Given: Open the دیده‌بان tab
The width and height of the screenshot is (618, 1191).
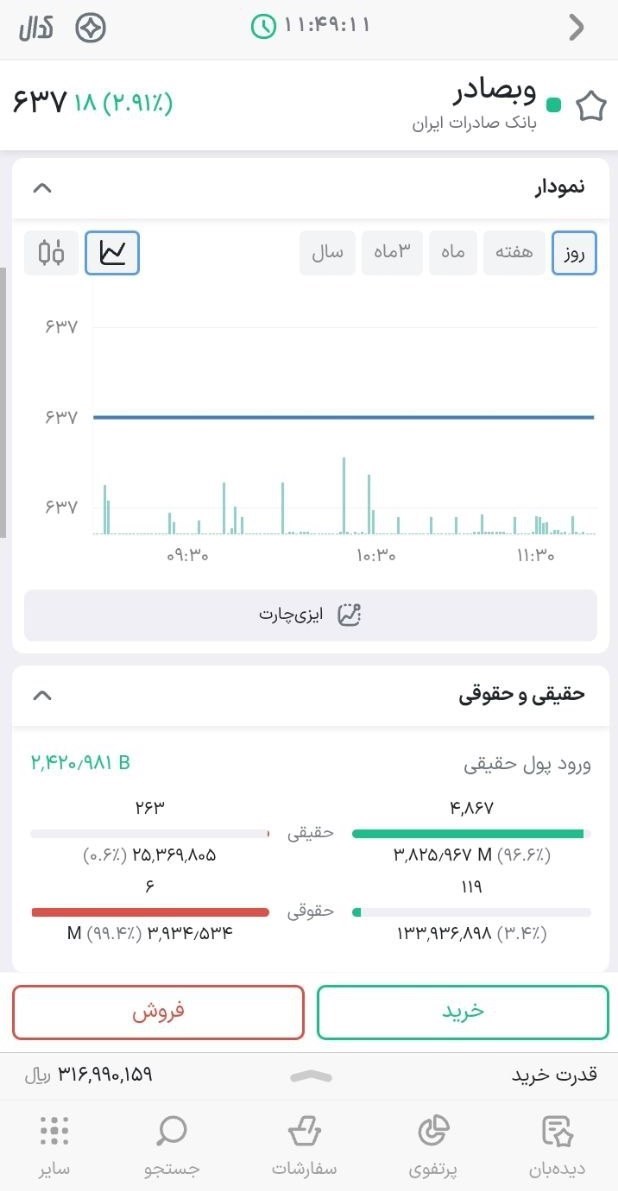Looking at the screenshot, I should (556, 1146).
